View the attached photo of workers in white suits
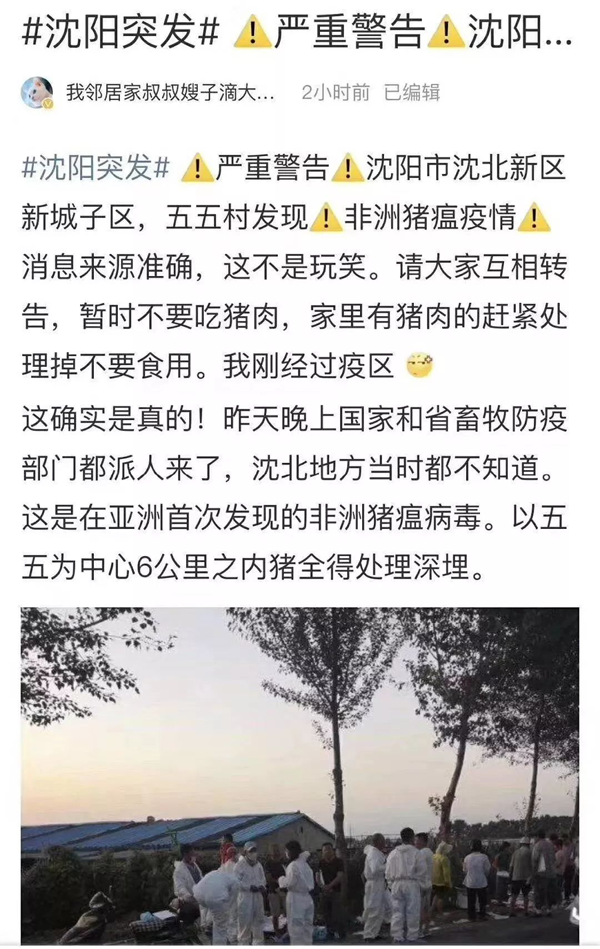The width and height of the screenshot is (600, 949). point(300,775)
